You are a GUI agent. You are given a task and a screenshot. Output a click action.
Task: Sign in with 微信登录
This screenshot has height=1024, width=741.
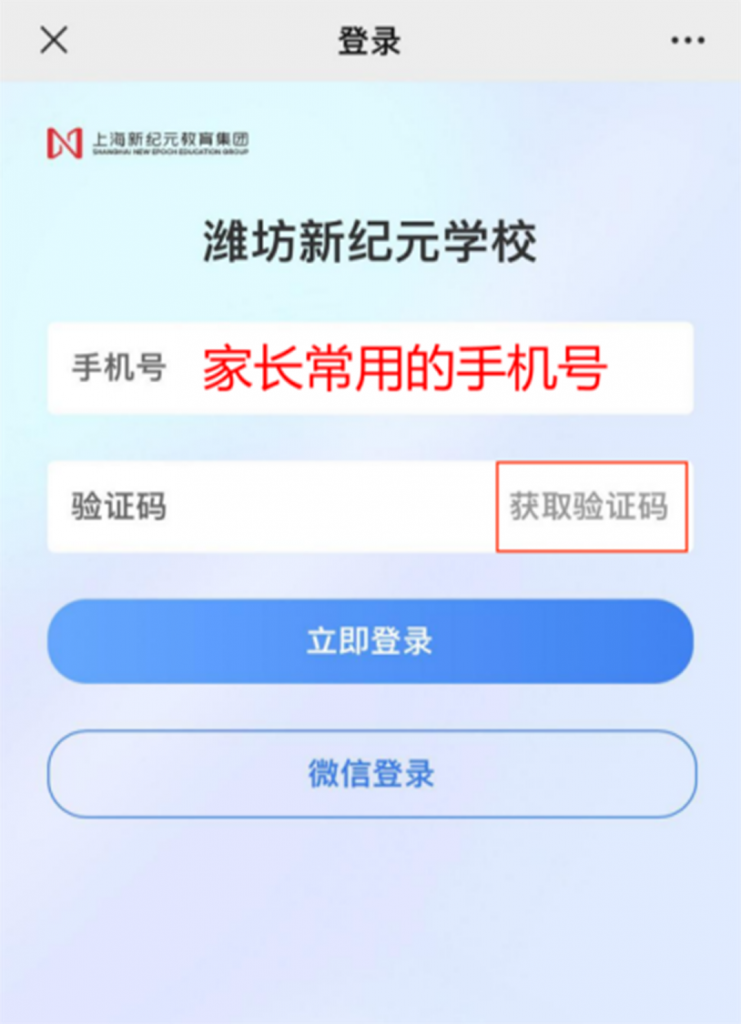point(371,773)
